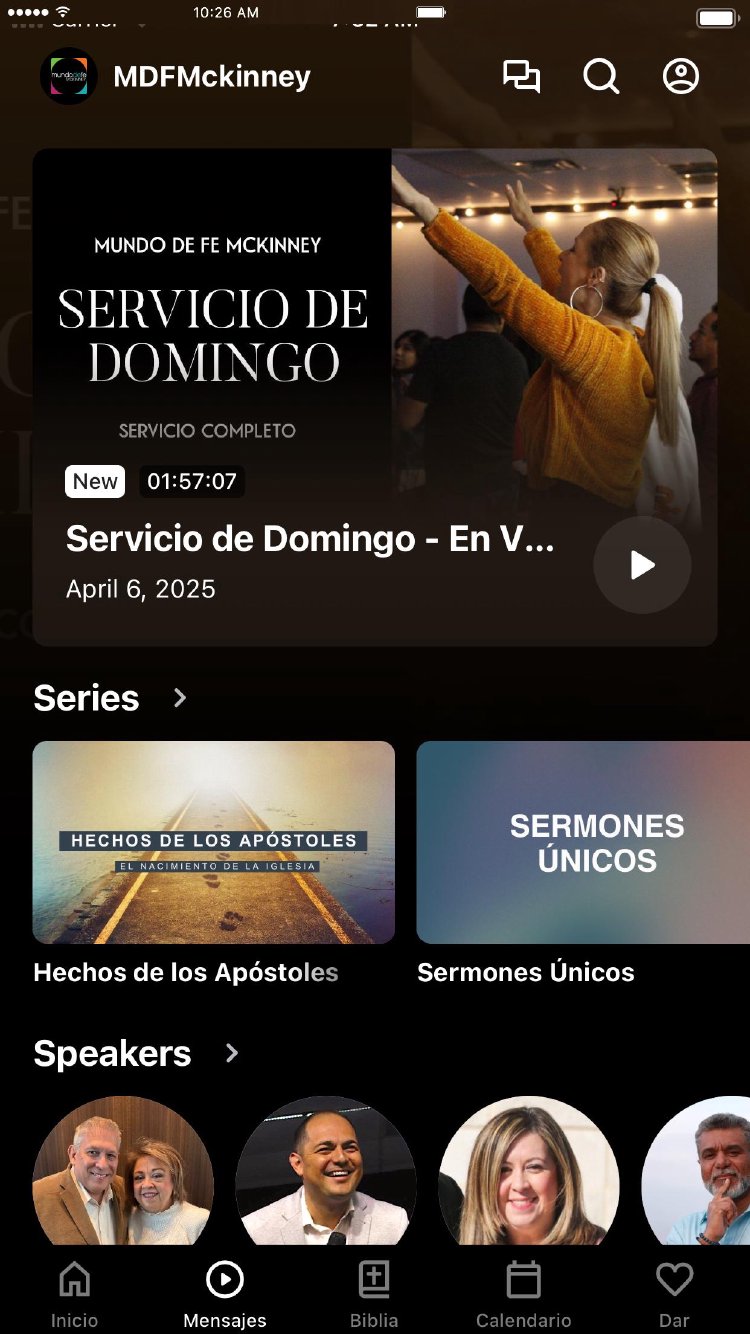Open the search magnifier icon
This screenshot has height=1334, width=750.
[601, 77]
